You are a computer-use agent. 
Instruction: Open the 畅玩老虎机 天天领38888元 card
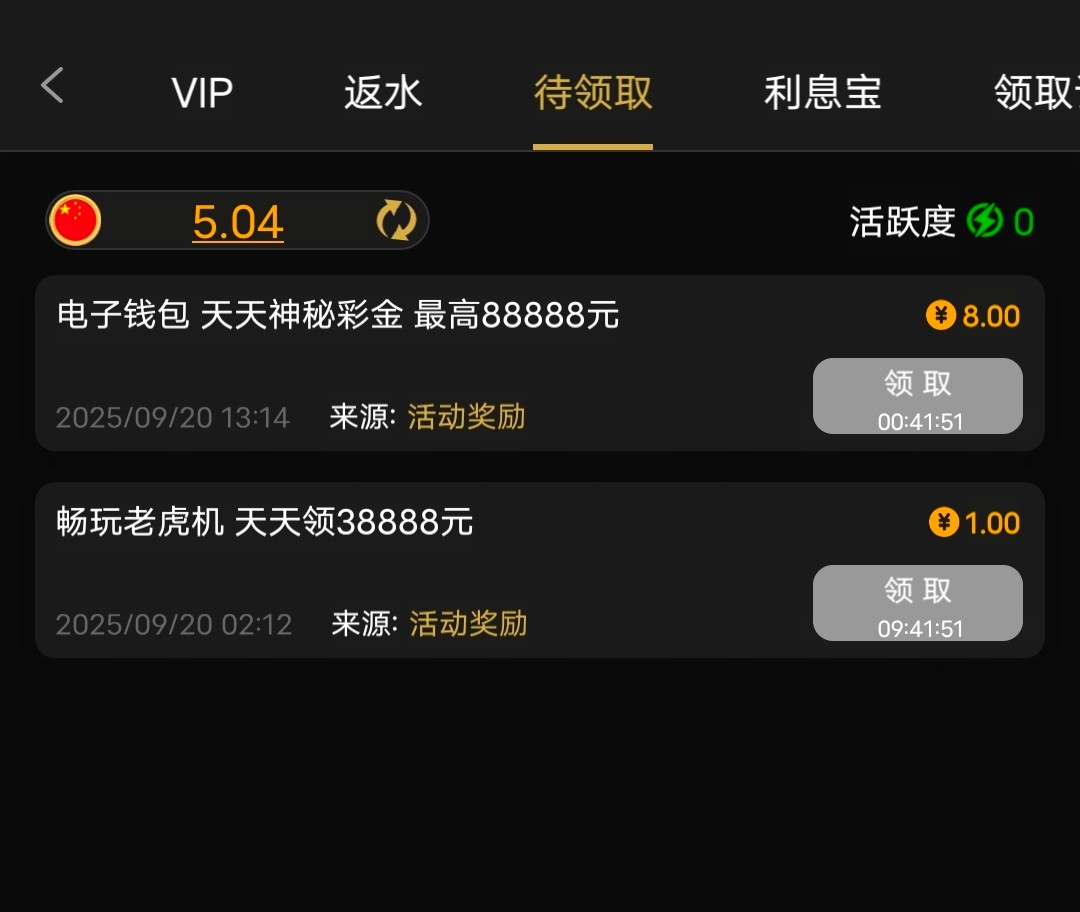tap(265, 522)
